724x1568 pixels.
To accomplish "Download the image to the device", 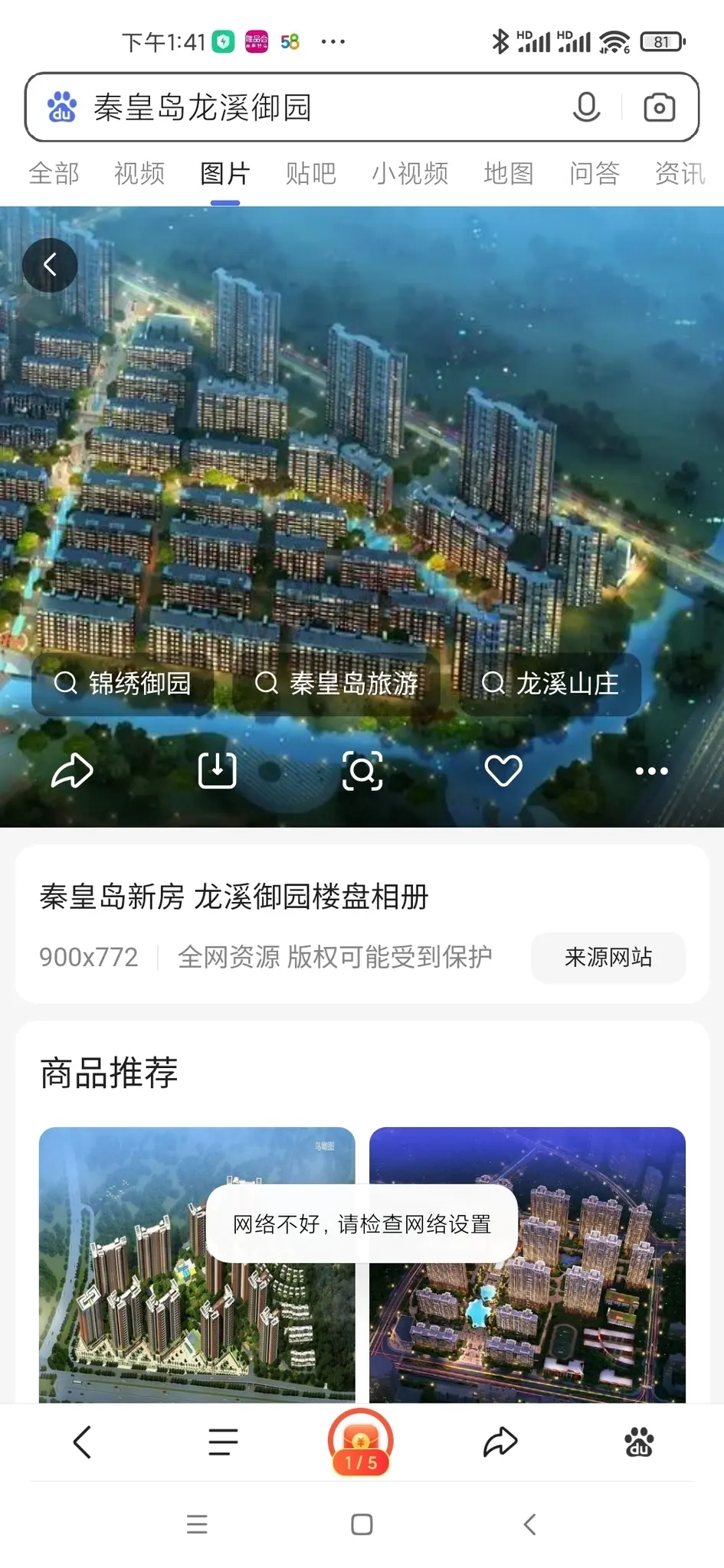I will (217, 771).
